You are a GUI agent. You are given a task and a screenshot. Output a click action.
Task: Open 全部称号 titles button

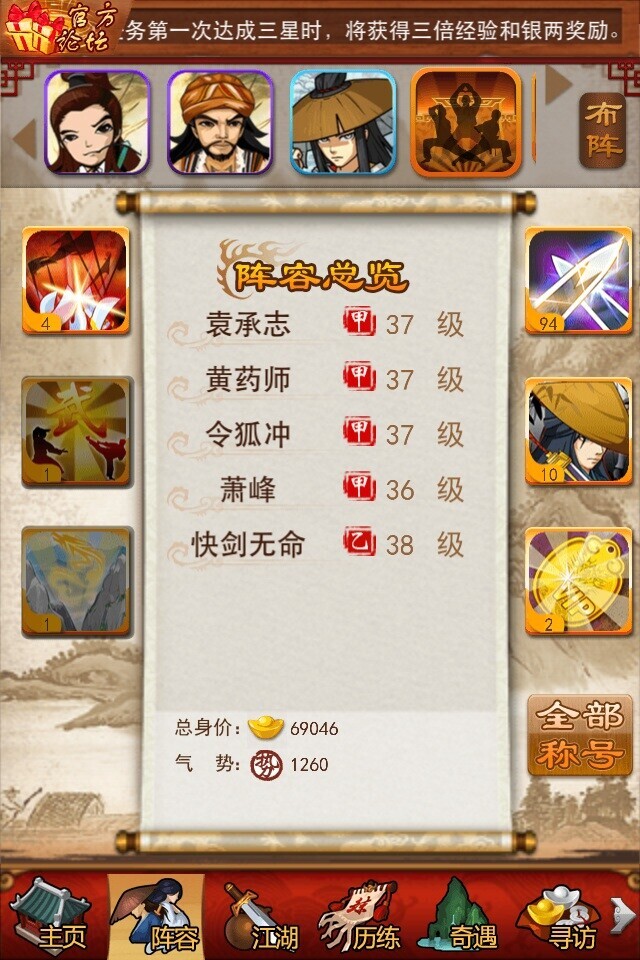(580, 735)
